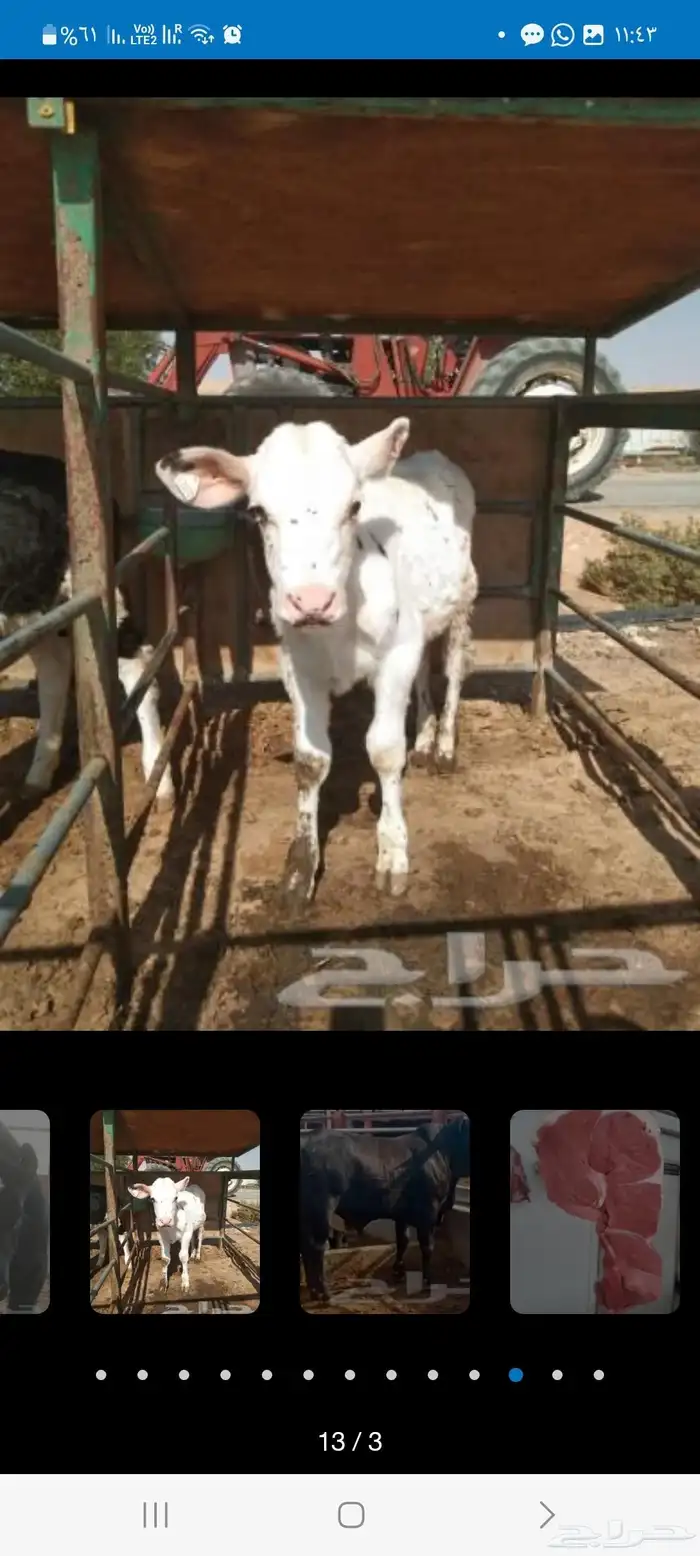Go back with the system back button
The width and height of the screenshot is (700, 1556).
pos(546,1514)
